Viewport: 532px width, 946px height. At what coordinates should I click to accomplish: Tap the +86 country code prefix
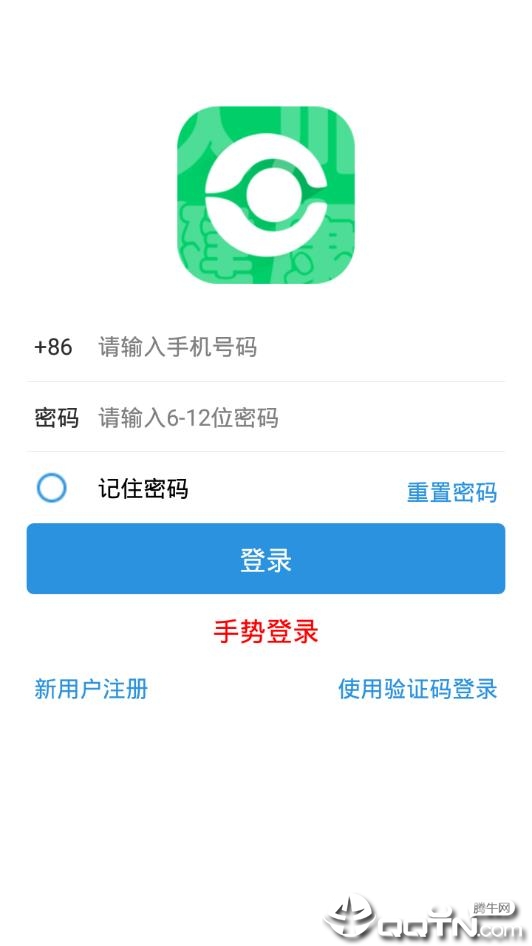pos(53,347)
